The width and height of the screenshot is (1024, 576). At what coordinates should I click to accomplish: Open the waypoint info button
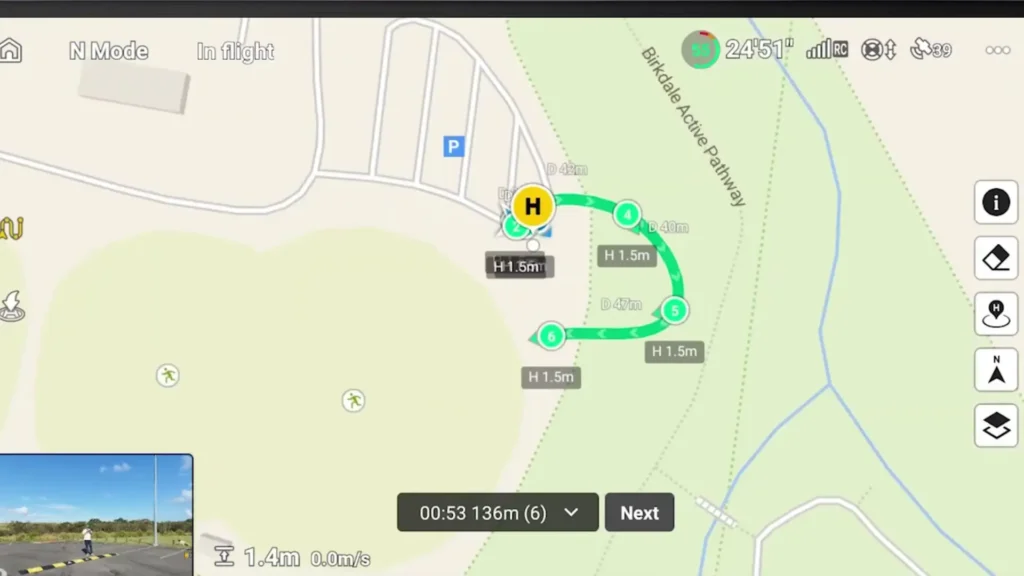[995, 203]
